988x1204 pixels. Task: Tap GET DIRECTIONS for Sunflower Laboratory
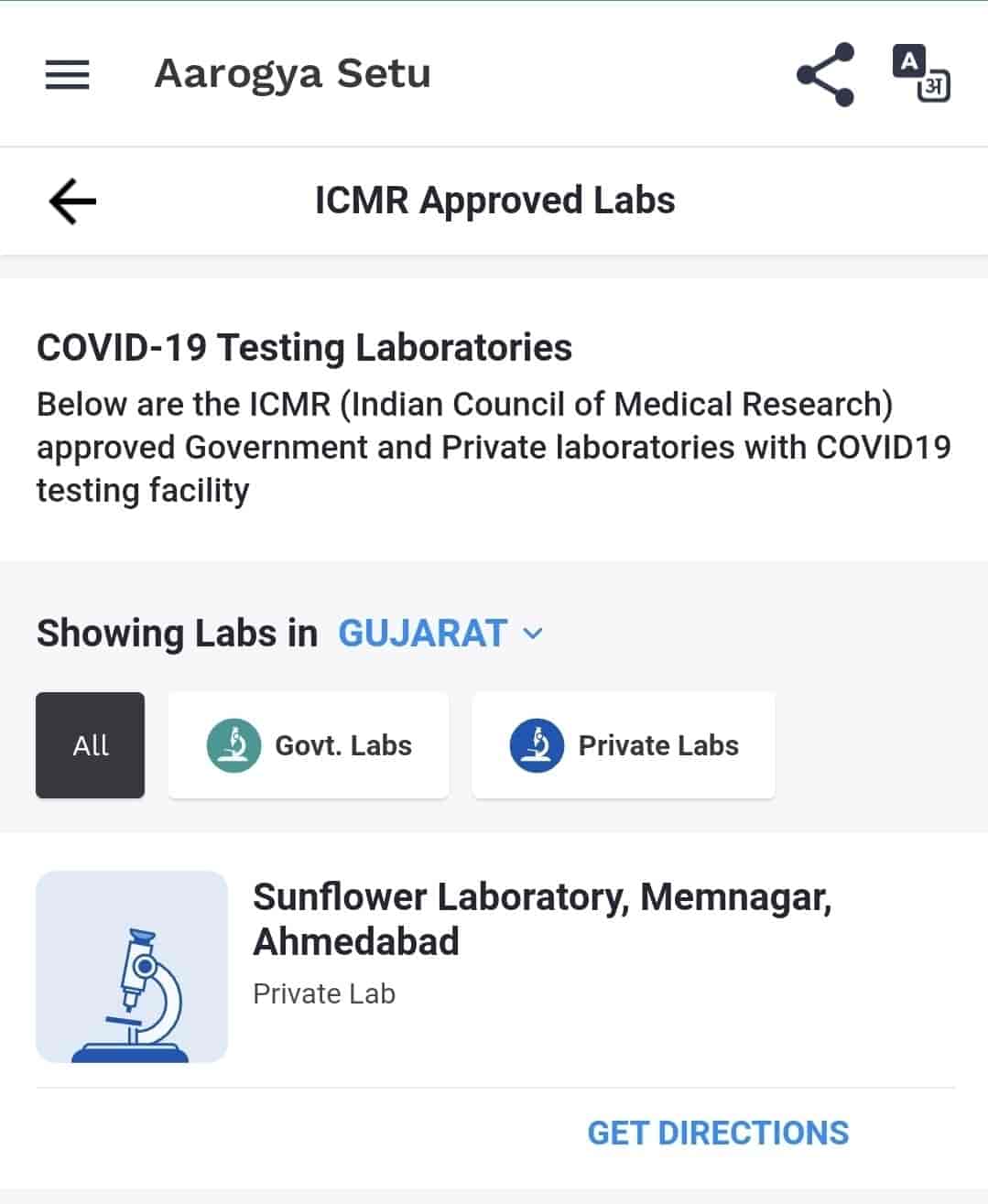(719, 1132)
